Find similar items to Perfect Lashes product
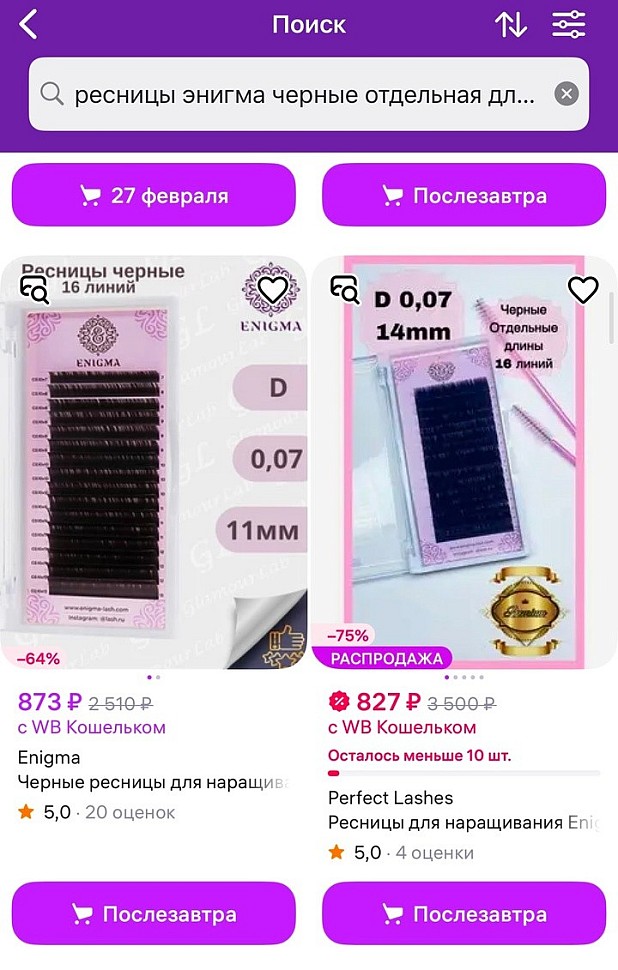Screen dimensions: 618x970 click(345, 290)
